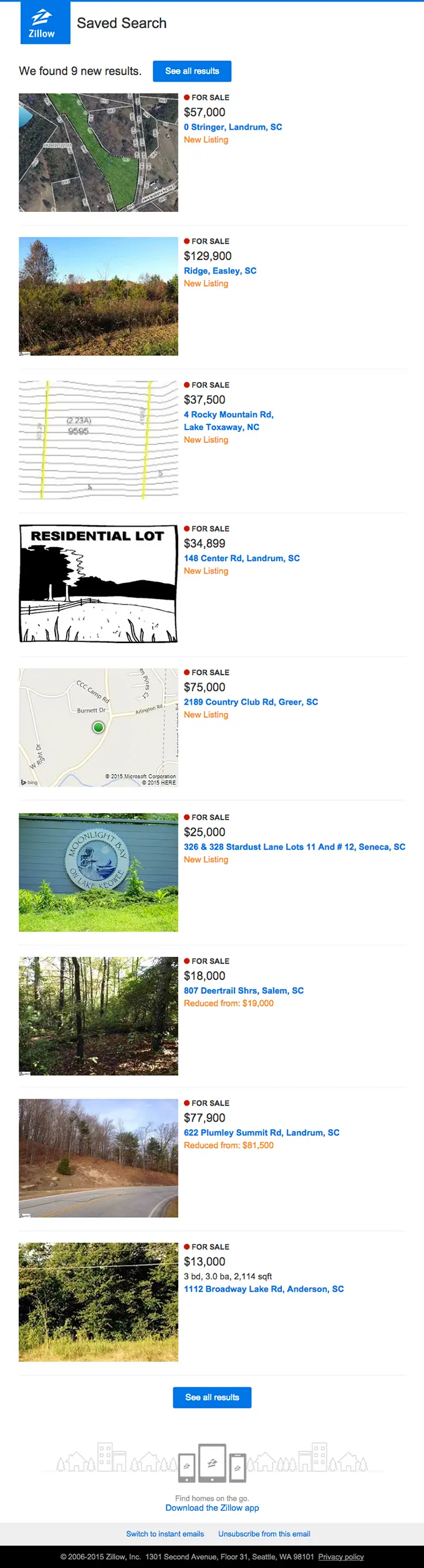
Task: Switch to instant emails
Action: pyautogui.click(x=165, y=1534)
